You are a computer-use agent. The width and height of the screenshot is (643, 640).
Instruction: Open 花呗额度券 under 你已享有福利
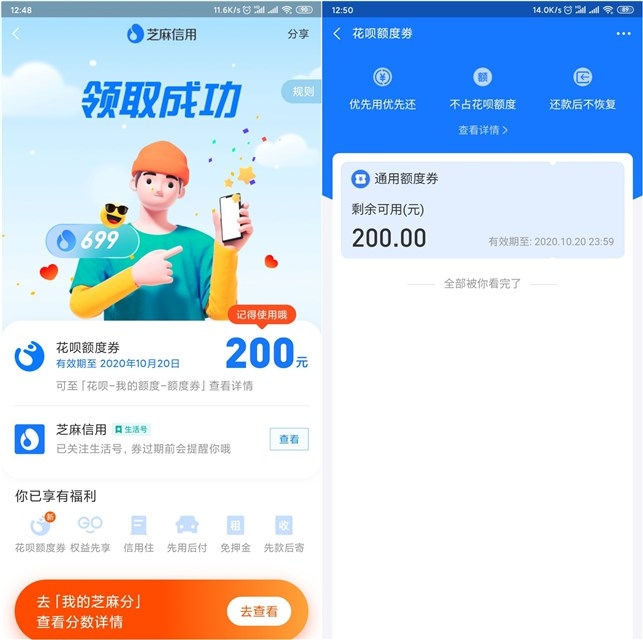[x=40, y=534]
